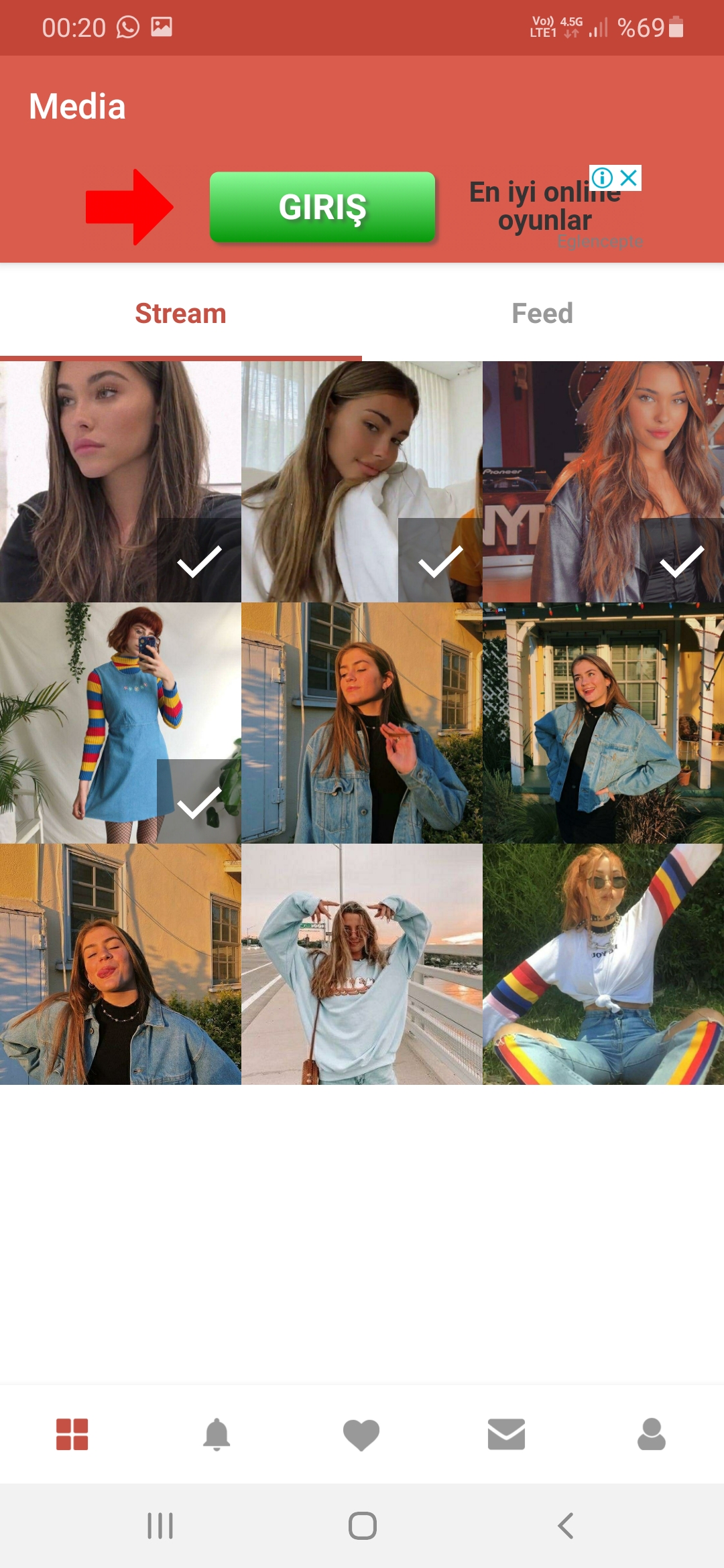Screen dimensions: 724x1568
Task: Close the ad banner with X
Action: [x=629, y=178]
